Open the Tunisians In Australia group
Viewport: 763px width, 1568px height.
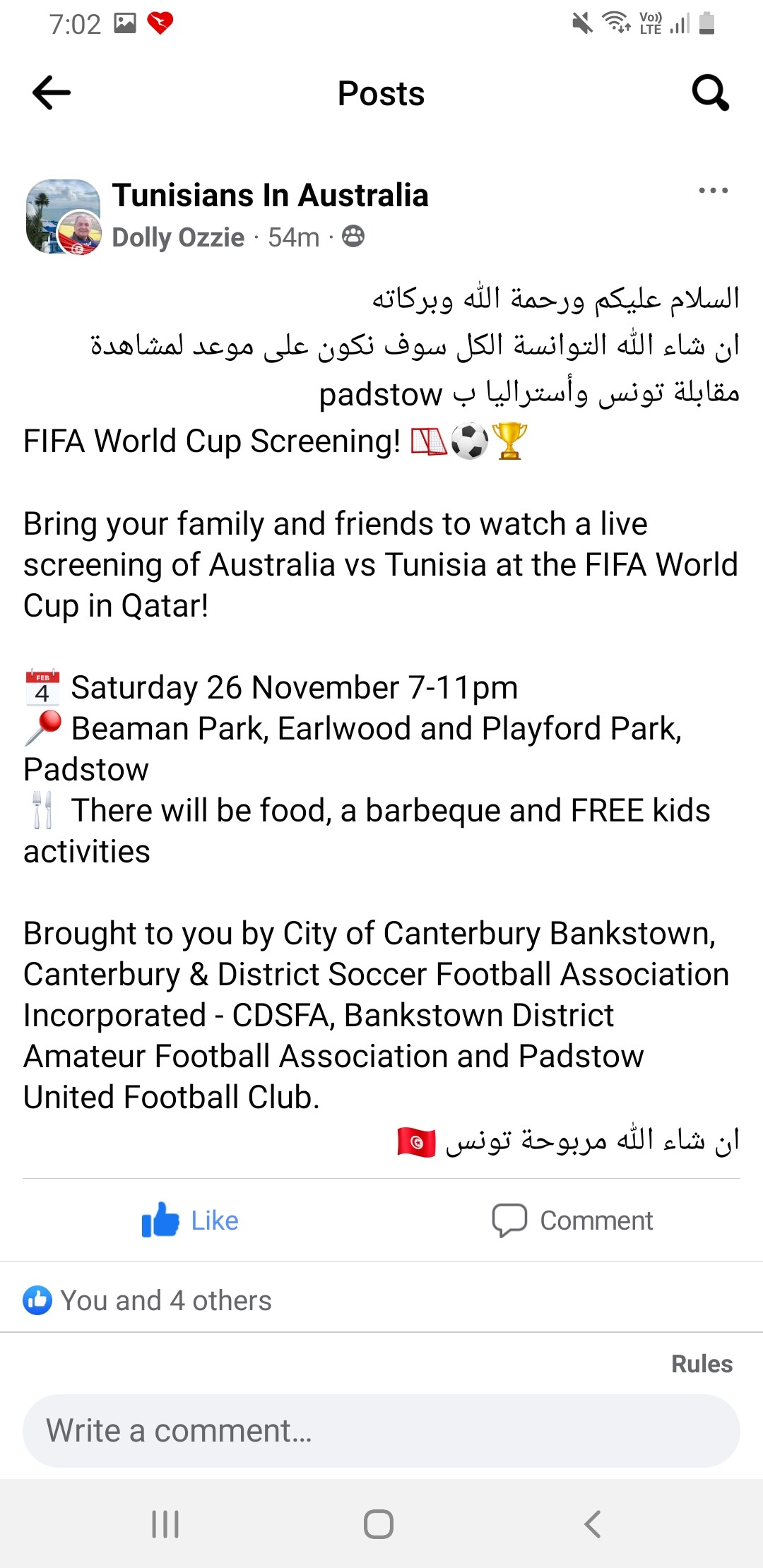pos(270,195)
